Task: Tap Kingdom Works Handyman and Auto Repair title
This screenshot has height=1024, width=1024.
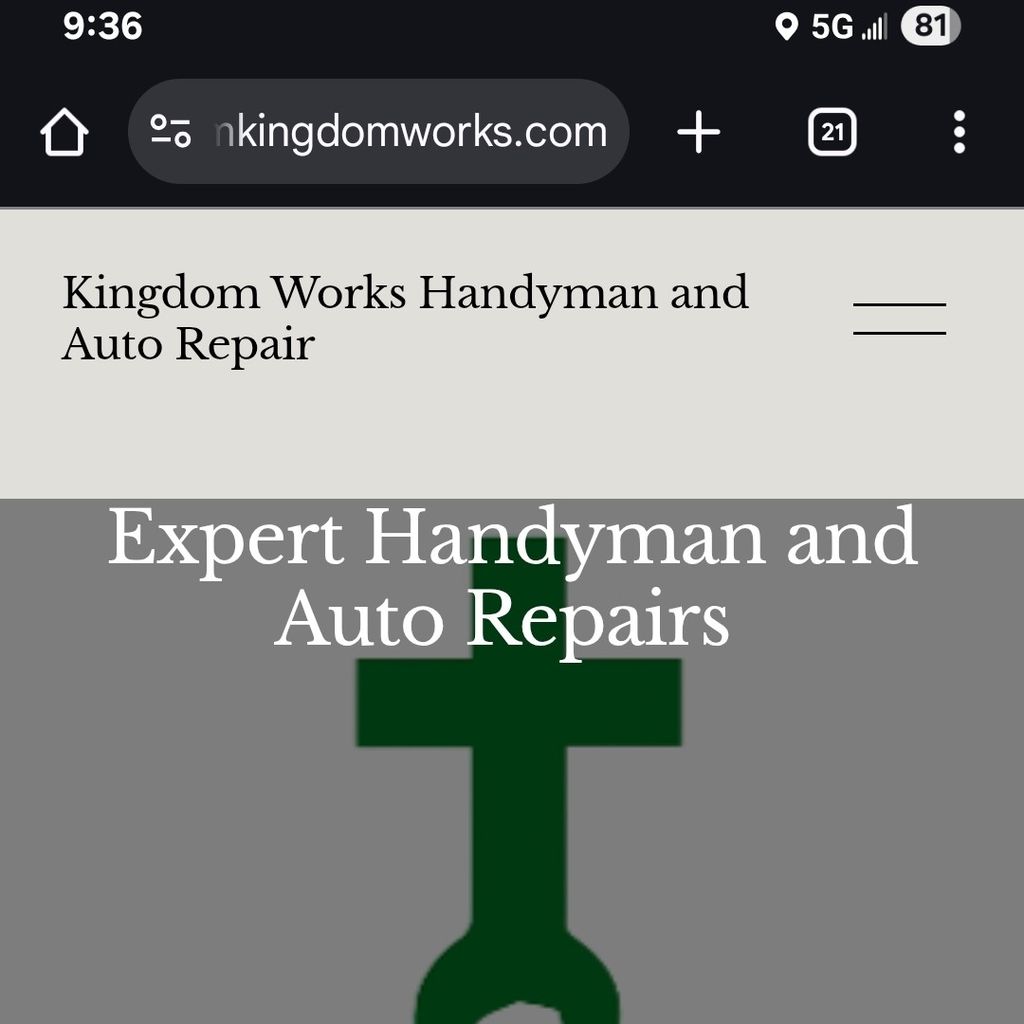Action: [x=404, y=318]
